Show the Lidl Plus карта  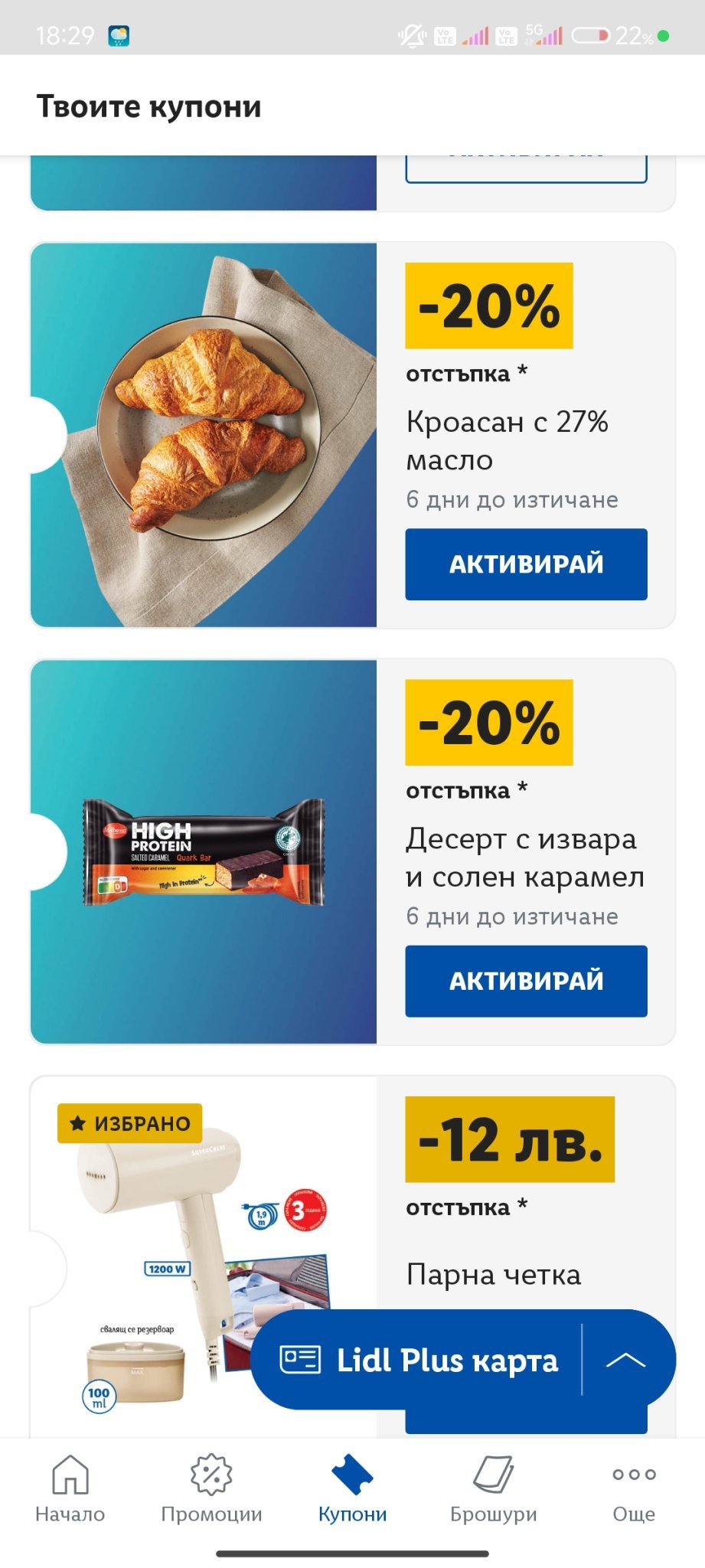(x=417, y=1360)
